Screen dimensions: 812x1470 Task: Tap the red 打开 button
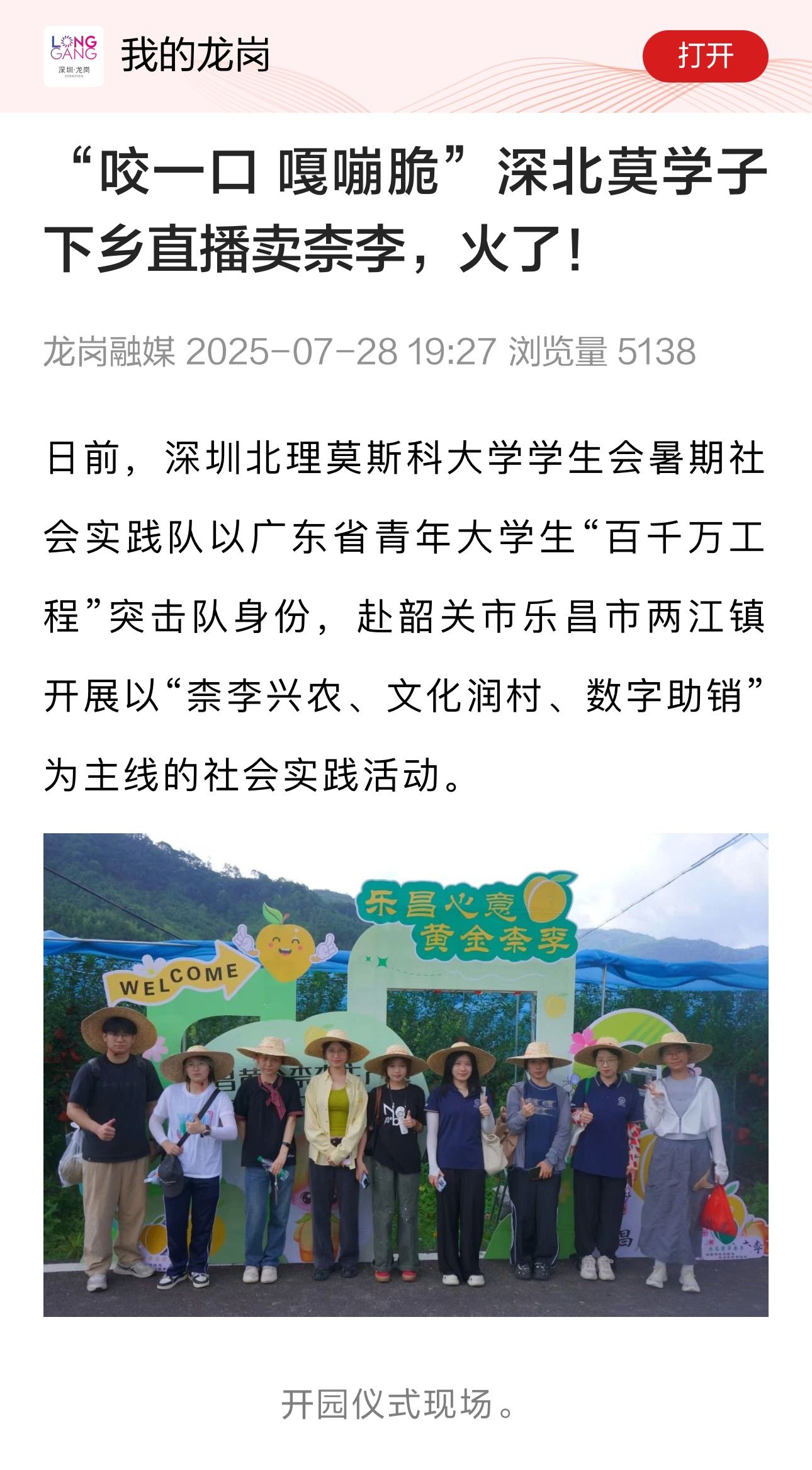coord(704,56)
